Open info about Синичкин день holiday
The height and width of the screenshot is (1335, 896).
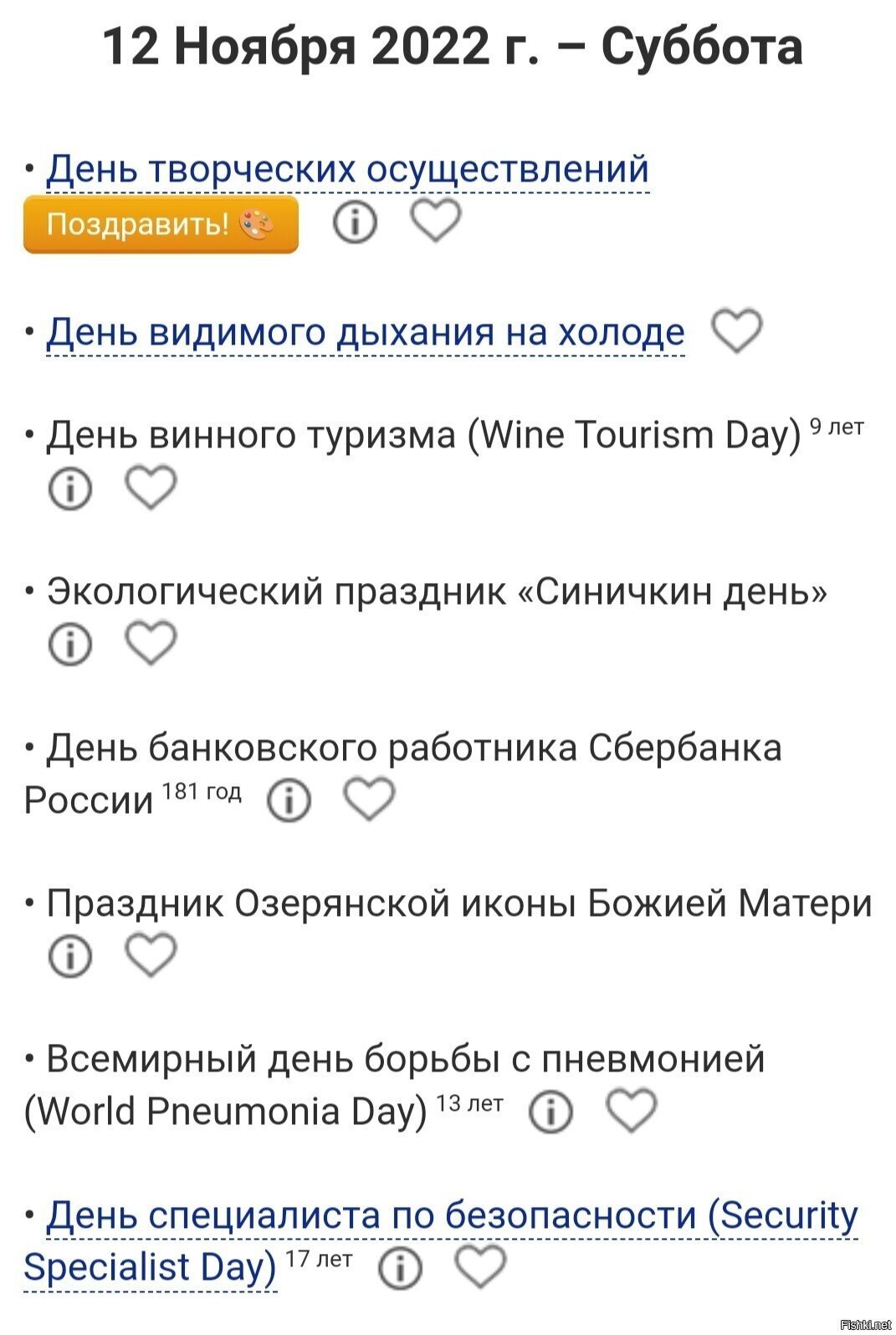70,643
